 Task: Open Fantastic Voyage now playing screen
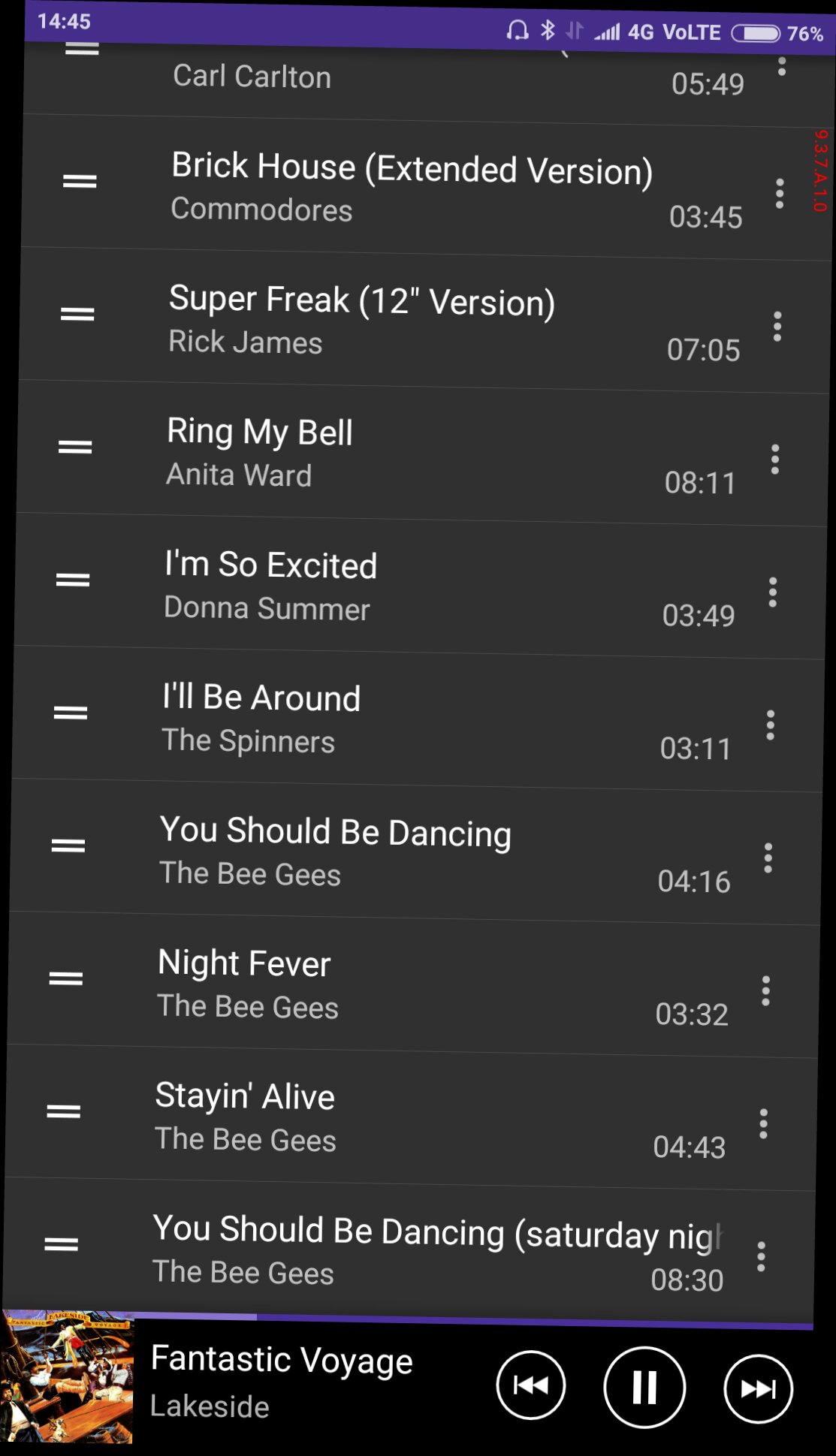282,1382
